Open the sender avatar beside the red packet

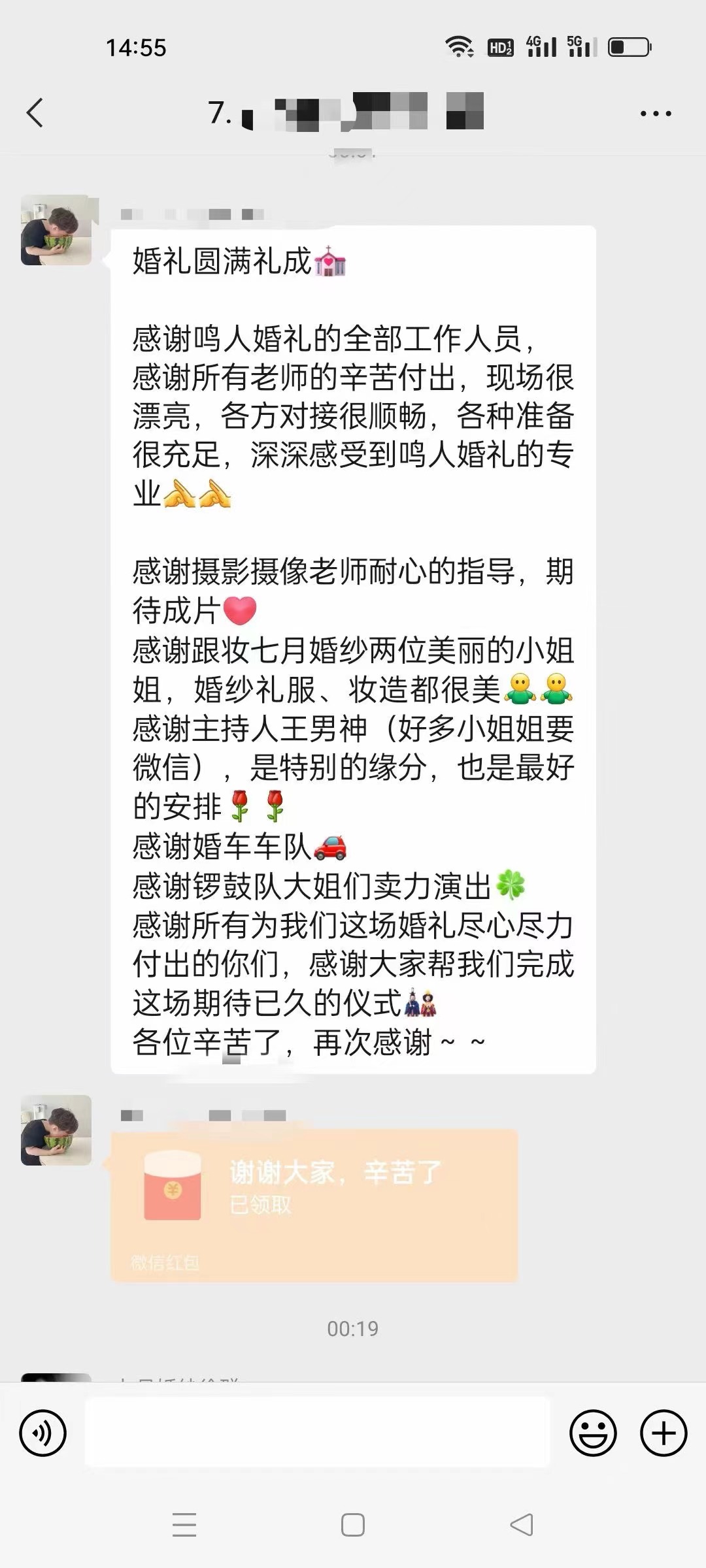tap(56, 1130)
